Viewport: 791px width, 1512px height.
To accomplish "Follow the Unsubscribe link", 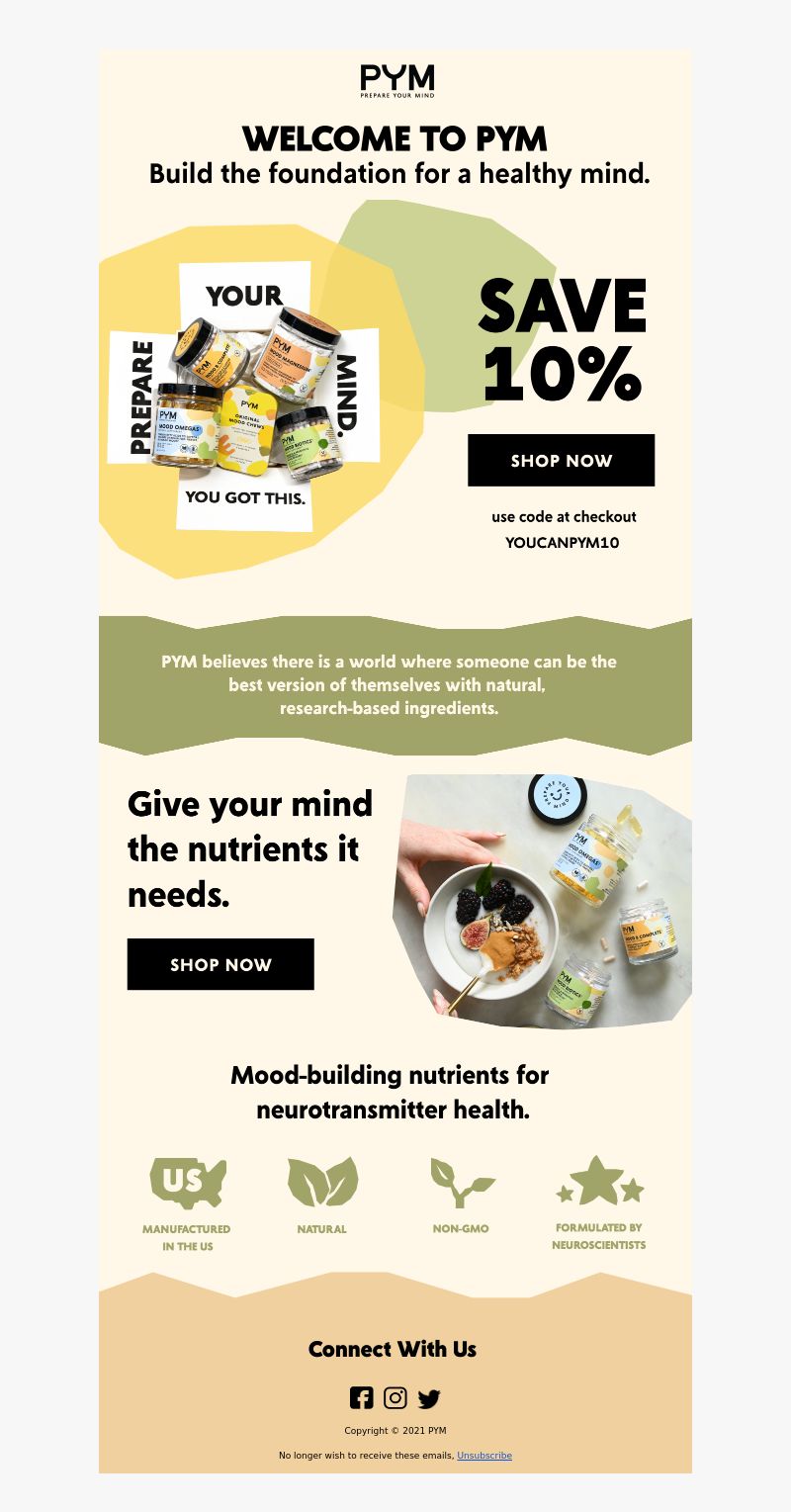I will point(484,1456).
